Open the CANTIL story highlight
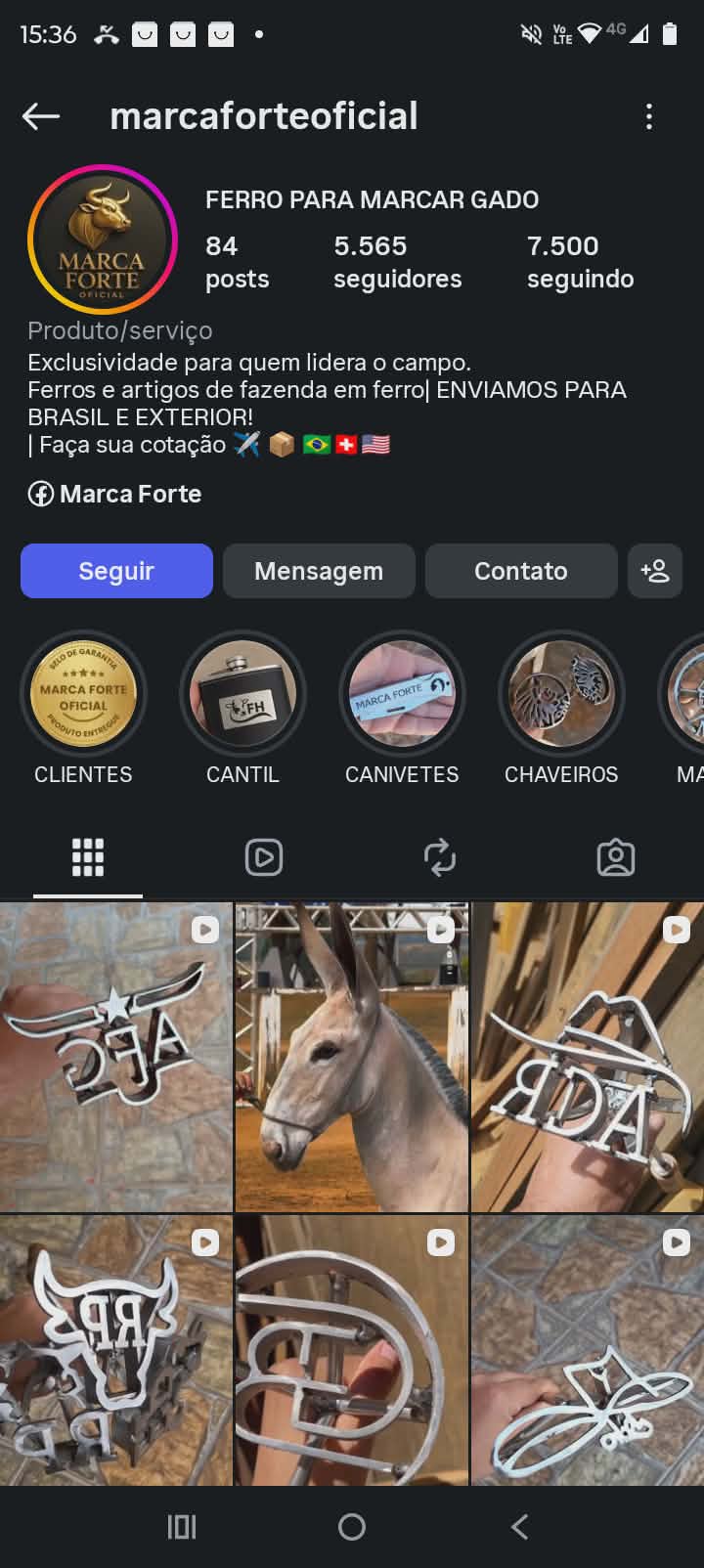This screenshot has width=704, height=1568. [242, 694]
